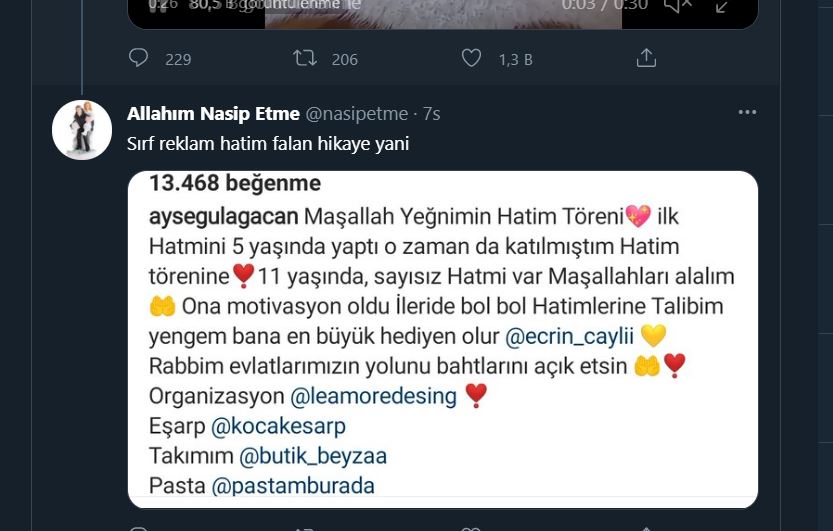
Task: Retweet the post with 206 retweets
Action: (305, 59)
